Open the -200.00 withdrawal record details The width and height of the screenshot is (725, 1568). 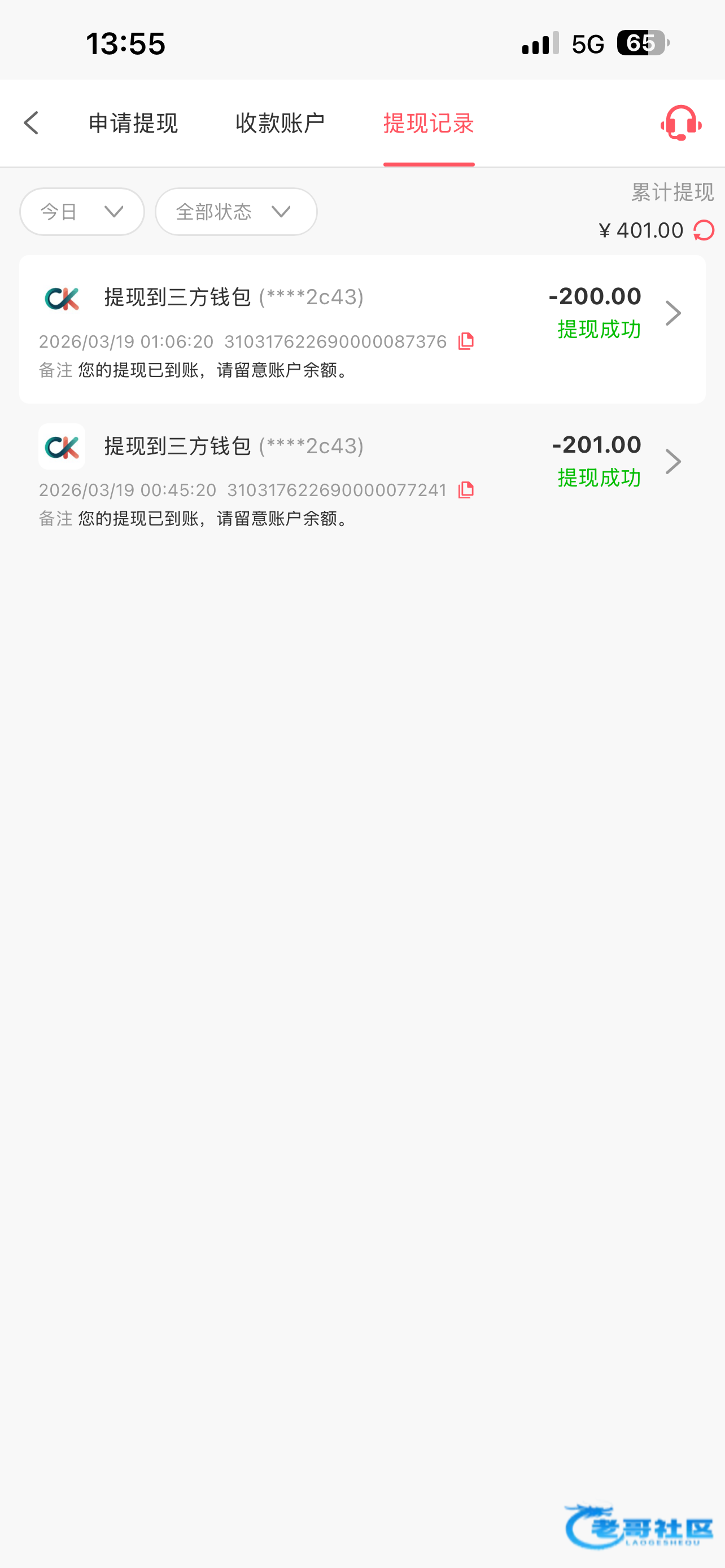[672, 313]
